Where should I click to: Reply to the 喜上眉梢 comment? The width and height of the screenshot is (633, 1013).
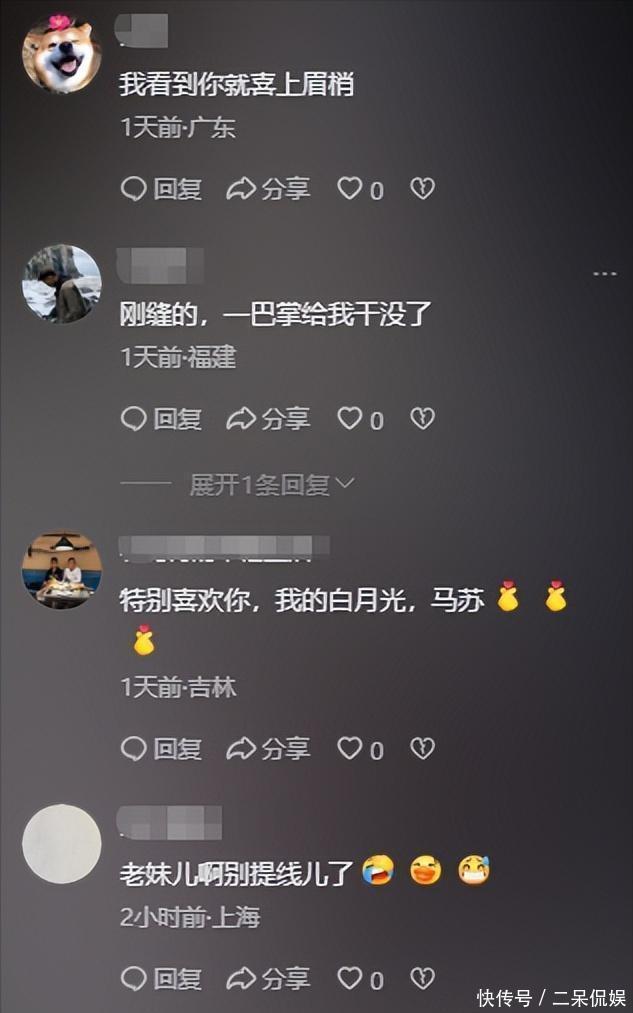coord(161,189)
